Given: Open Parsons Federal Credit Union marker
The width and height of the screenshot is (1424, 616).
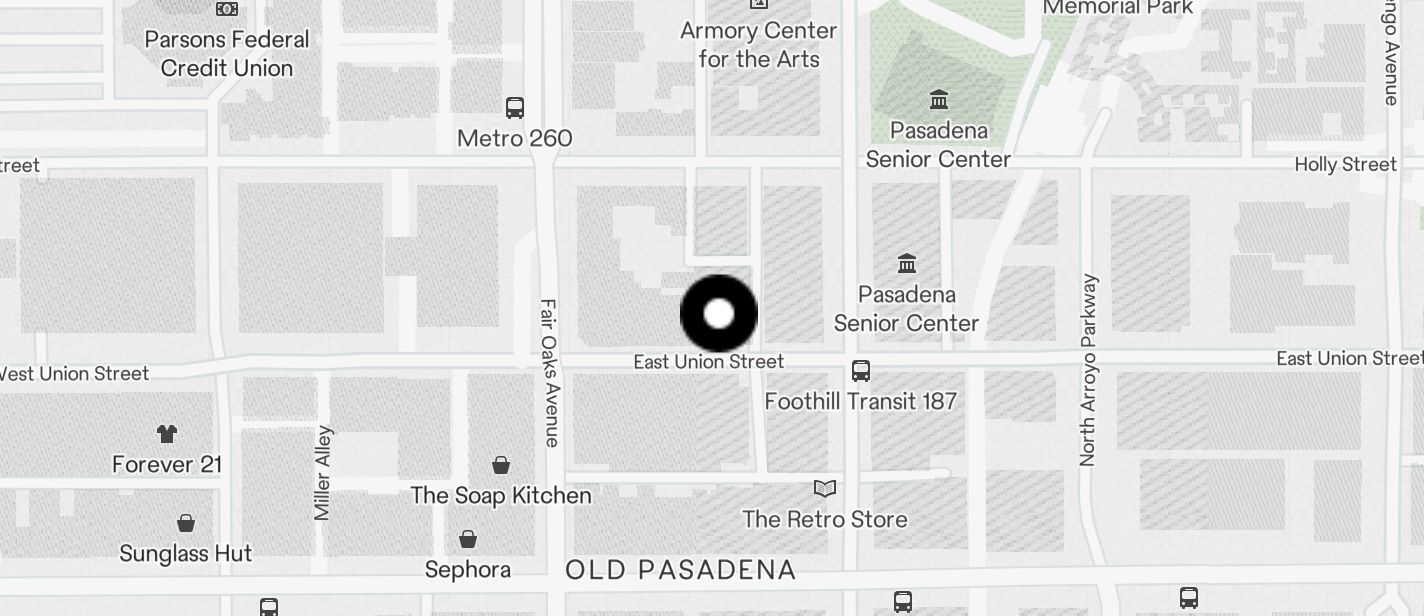Looking at the screenshot, I should point(227,10).
